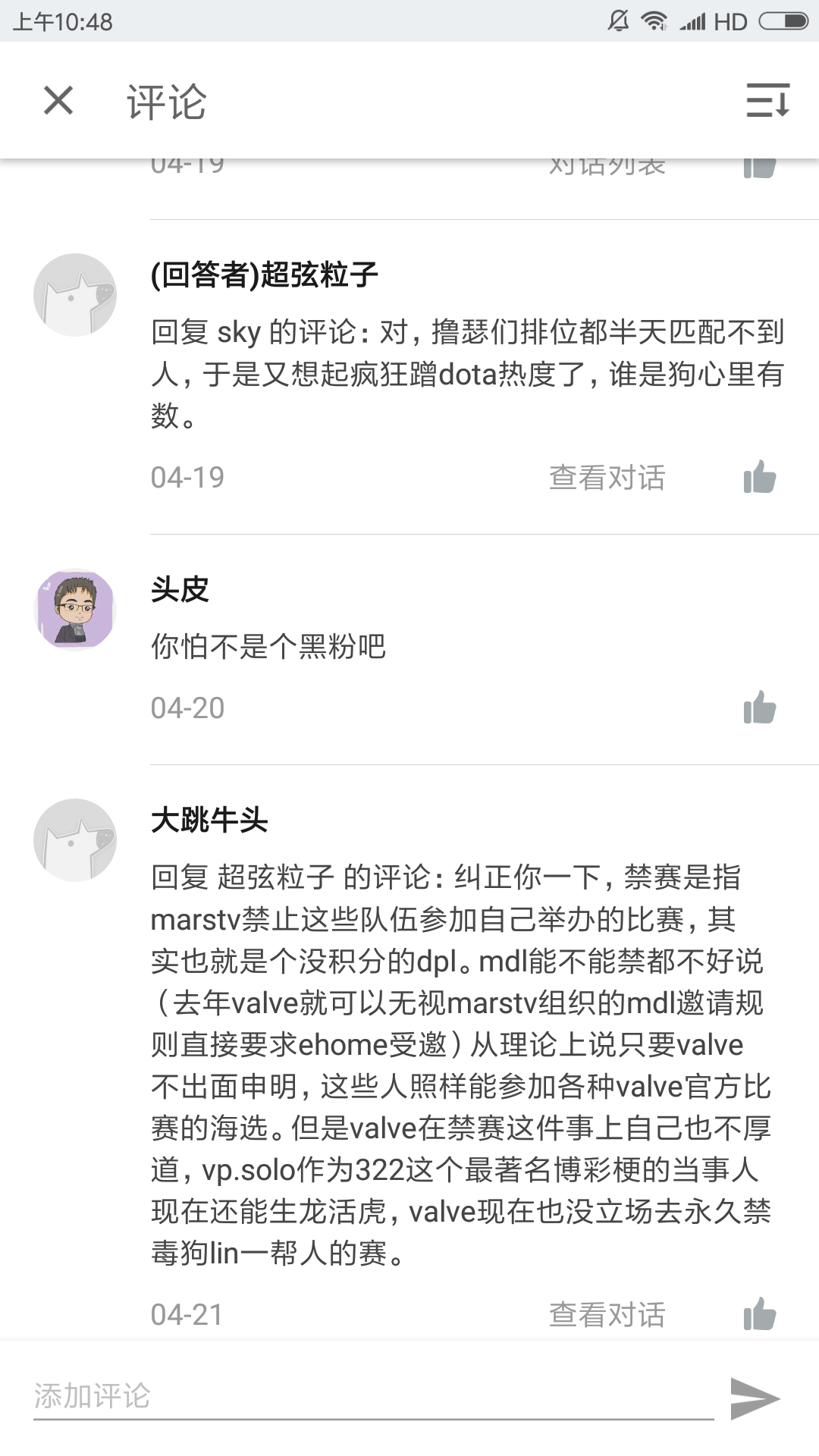This screenshot has width=819, height=1456.
Task: Like 头皮's comment
Action: pyautogui.click(x=760, y=708)
